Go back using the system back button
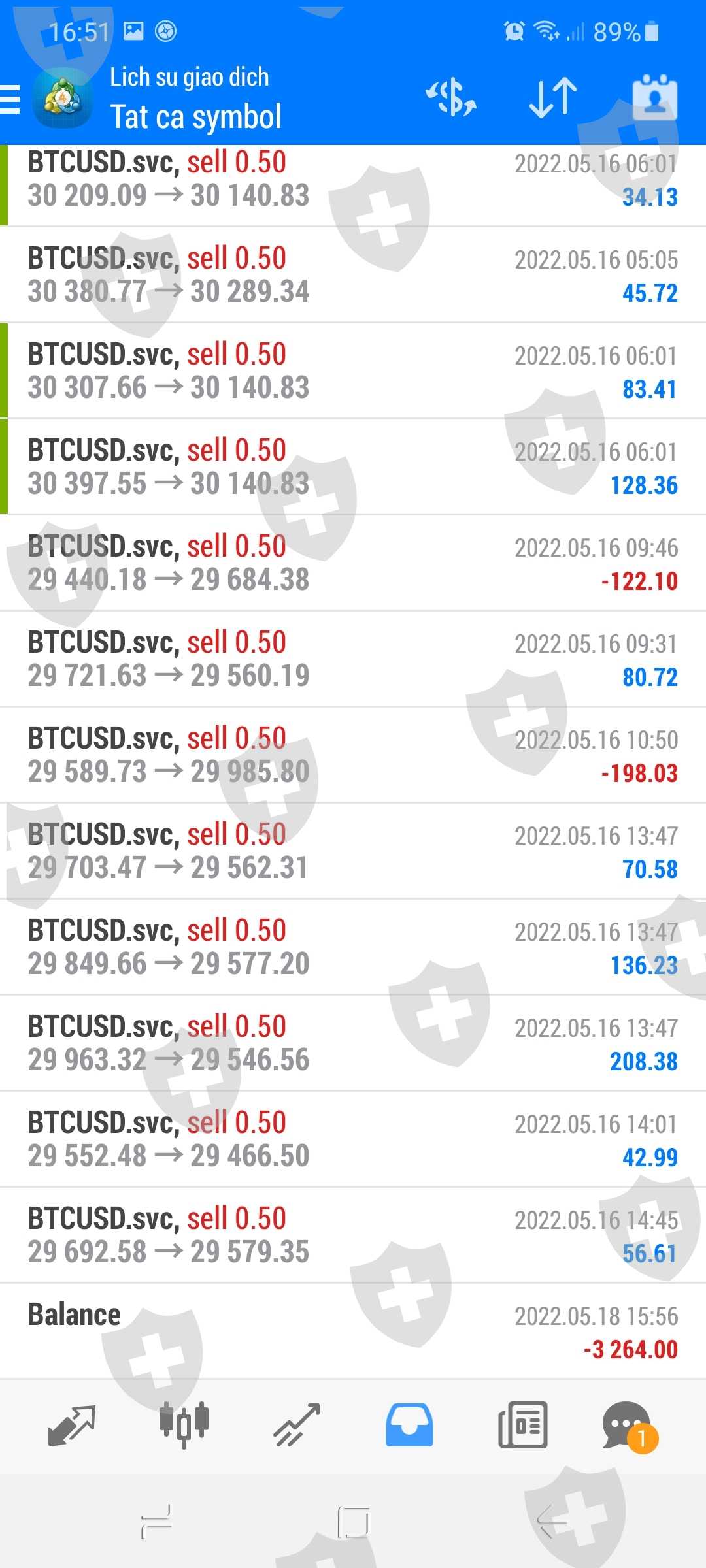 tap(550, 1522)
